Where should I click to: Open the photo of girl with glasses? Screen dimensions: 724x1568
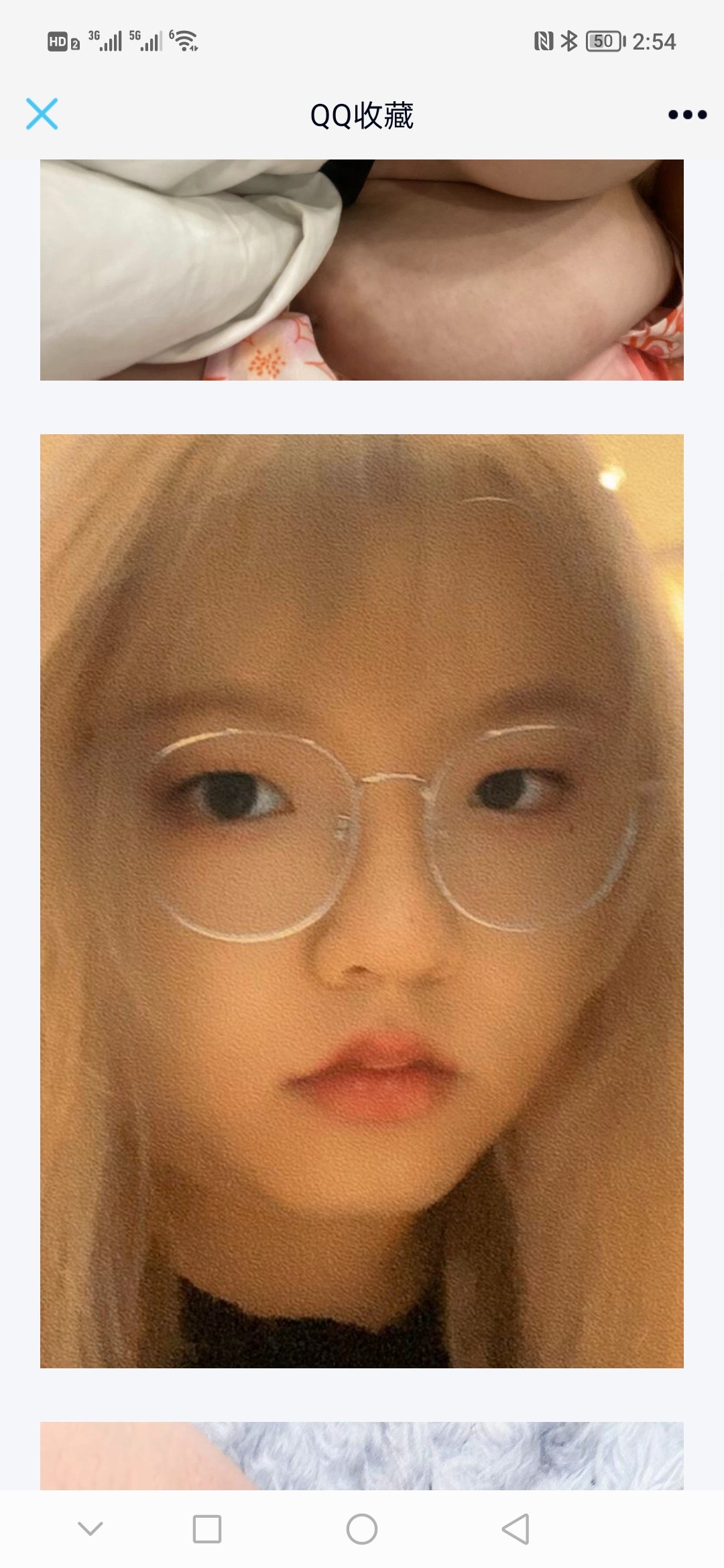click(362, 901)
